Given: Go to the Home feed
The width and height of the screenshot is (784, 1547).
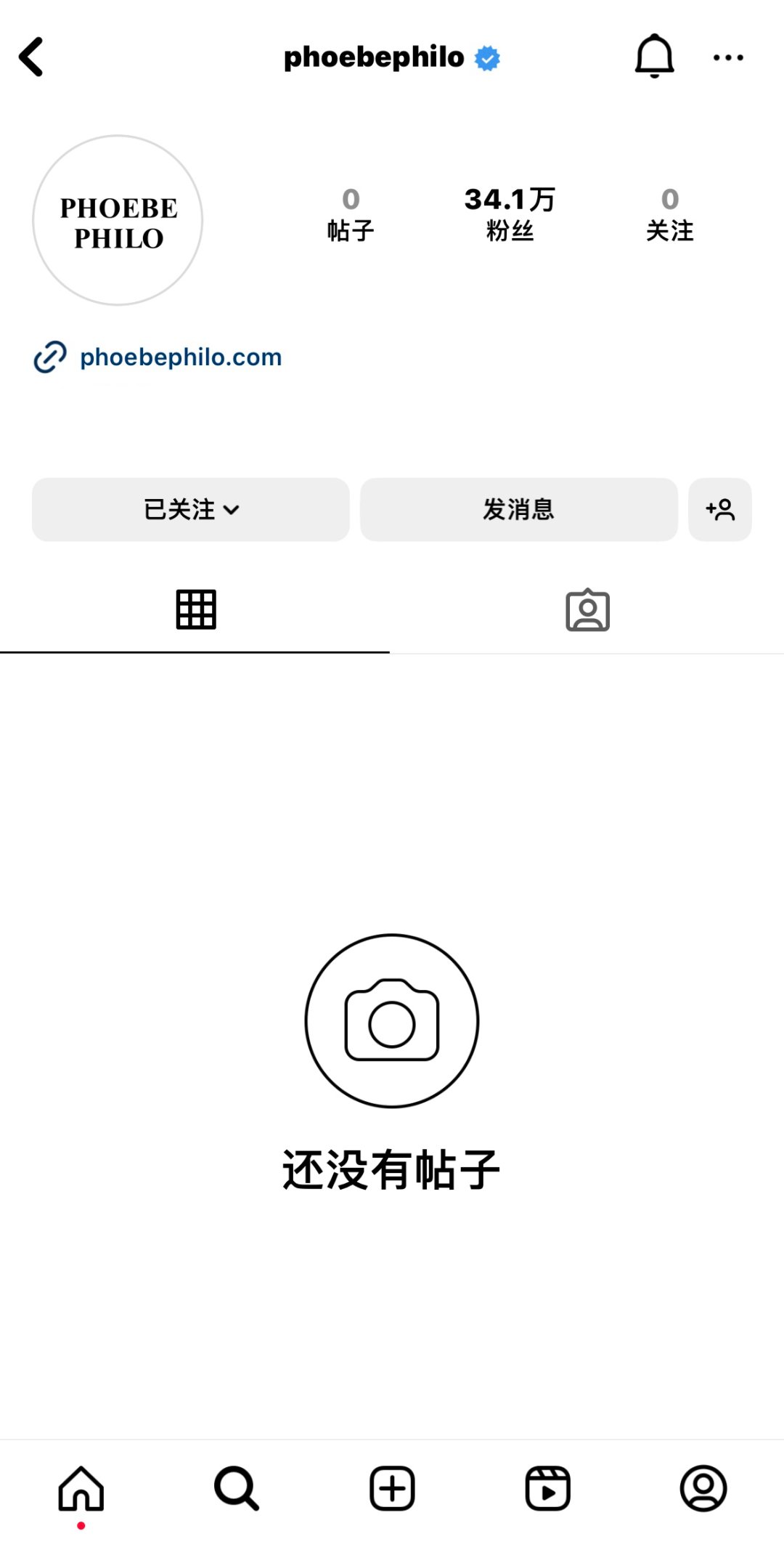Looking at the screenshot, I should point(81,1489).
